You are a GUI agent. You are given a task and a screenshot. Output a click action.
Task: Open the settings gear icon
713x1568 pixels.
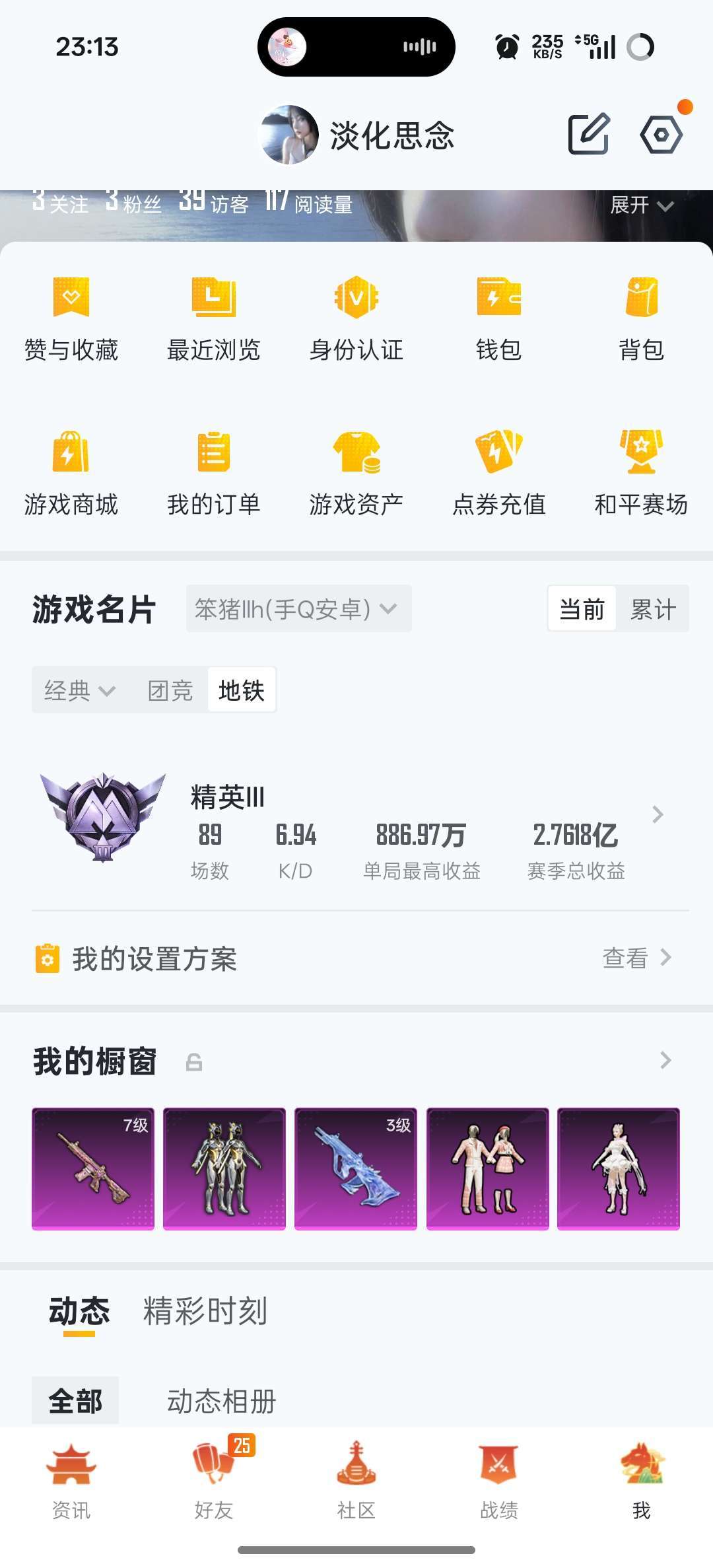[x=662, y=135]
